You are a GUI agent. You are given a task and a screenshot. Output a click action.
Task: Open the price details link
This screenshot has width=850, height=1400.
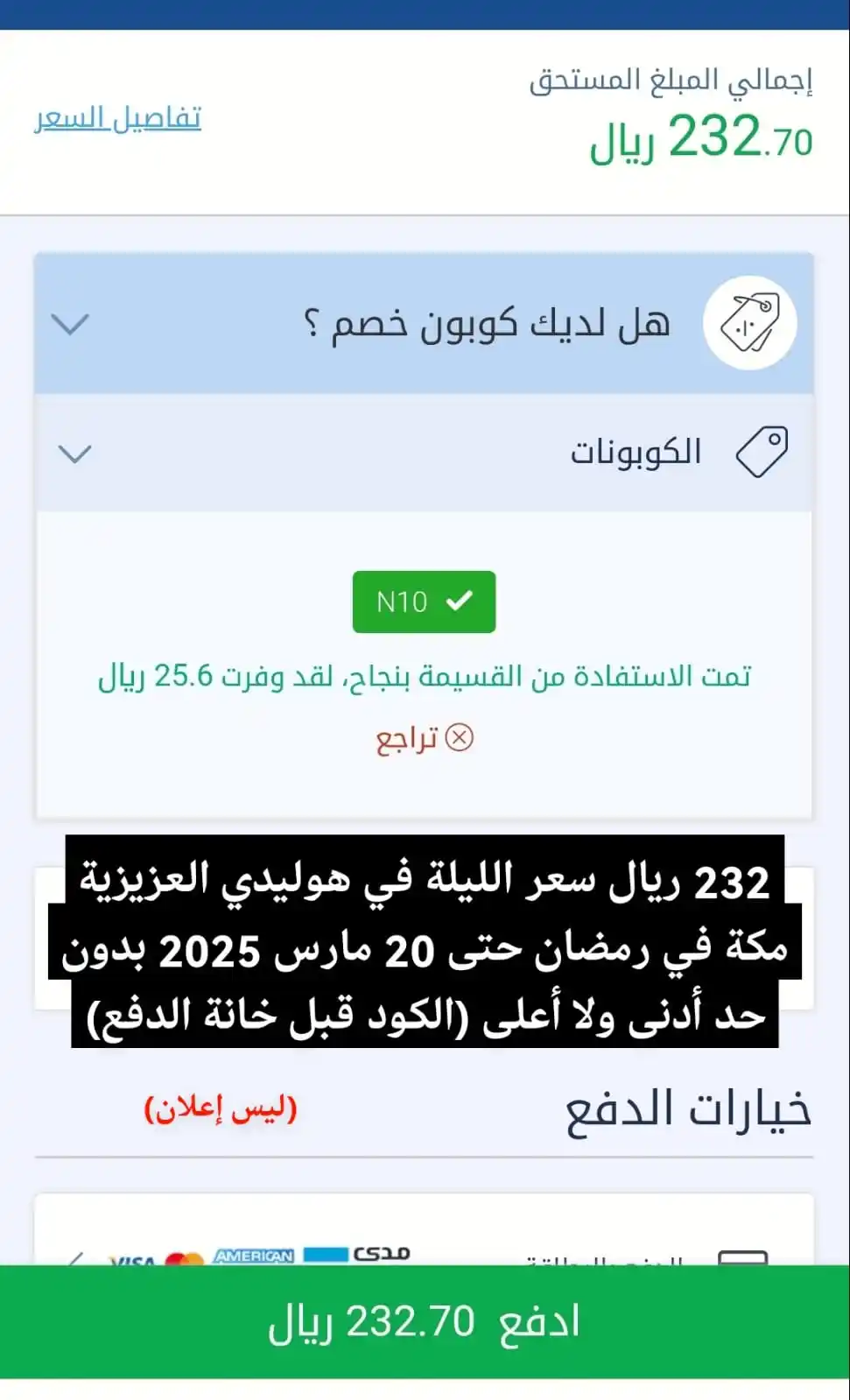[x=117, y=117]
